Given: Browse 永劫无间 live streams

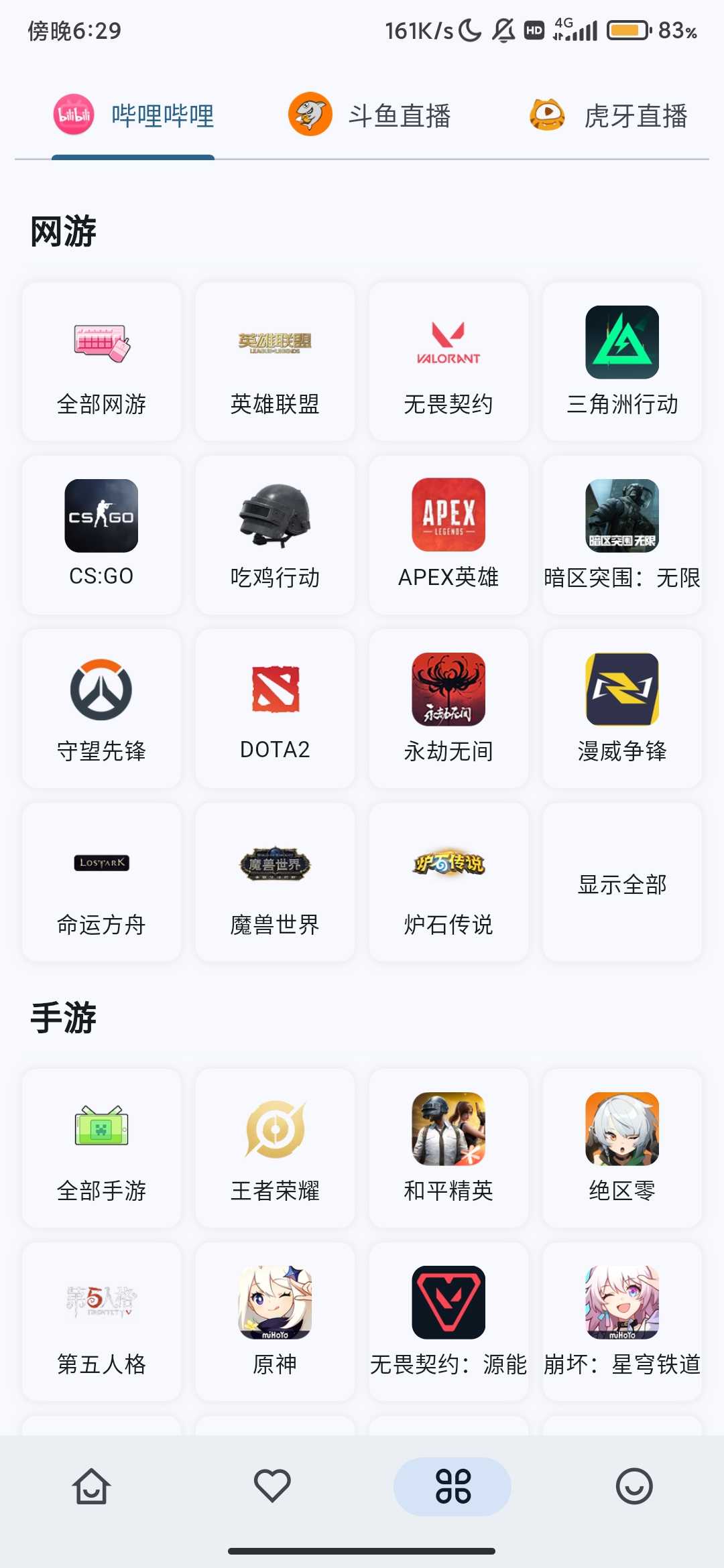Looking at the screenshot, I should pos(448,708).
